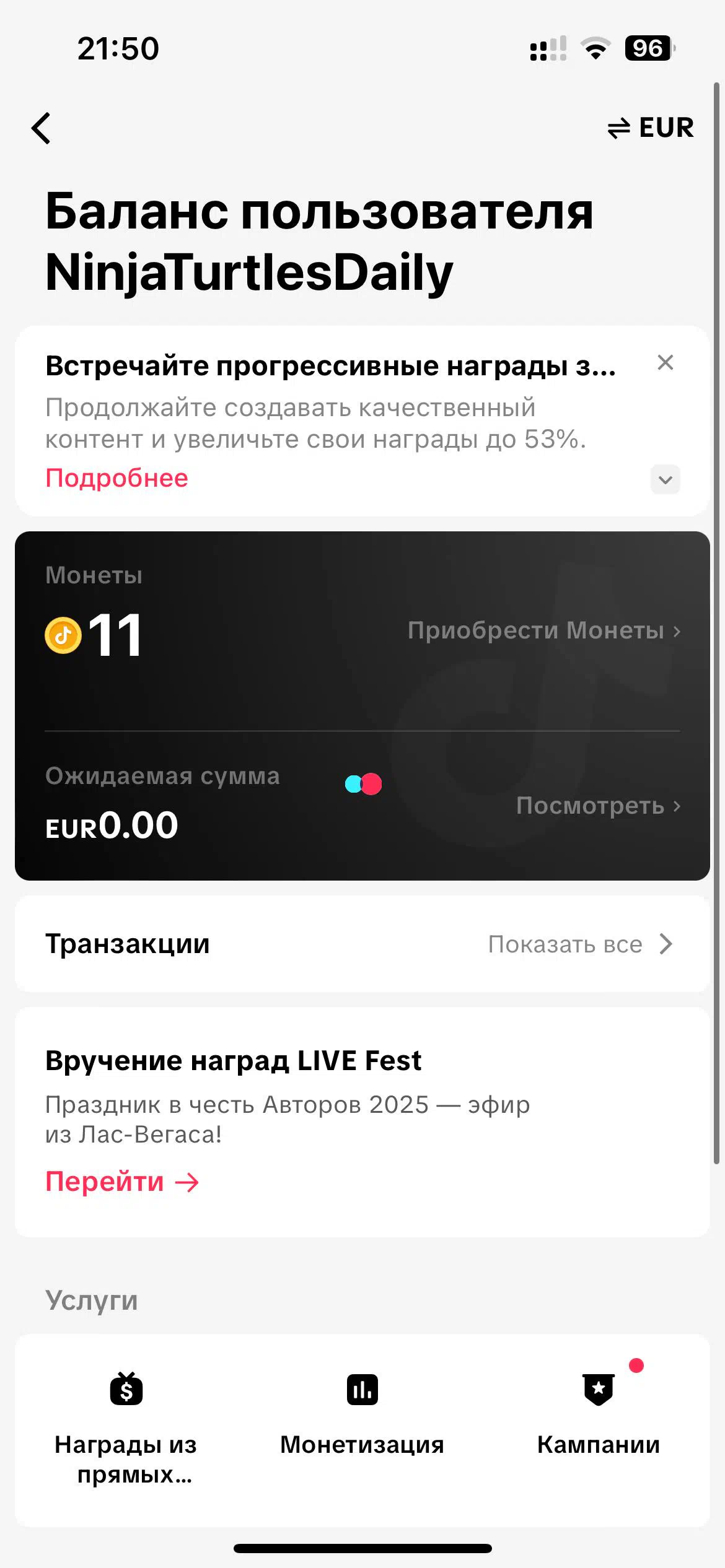
Task: Tap Приобрести Монеты to buy coins
Action: (x=544, y=630)
